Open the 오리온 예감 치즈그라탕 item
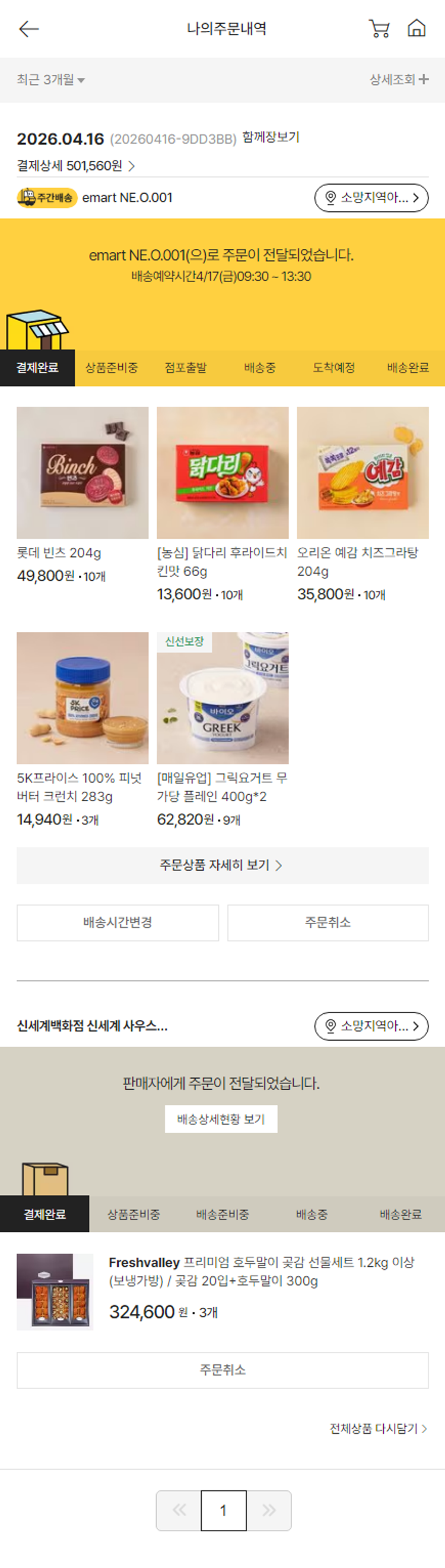 [363, 473]
